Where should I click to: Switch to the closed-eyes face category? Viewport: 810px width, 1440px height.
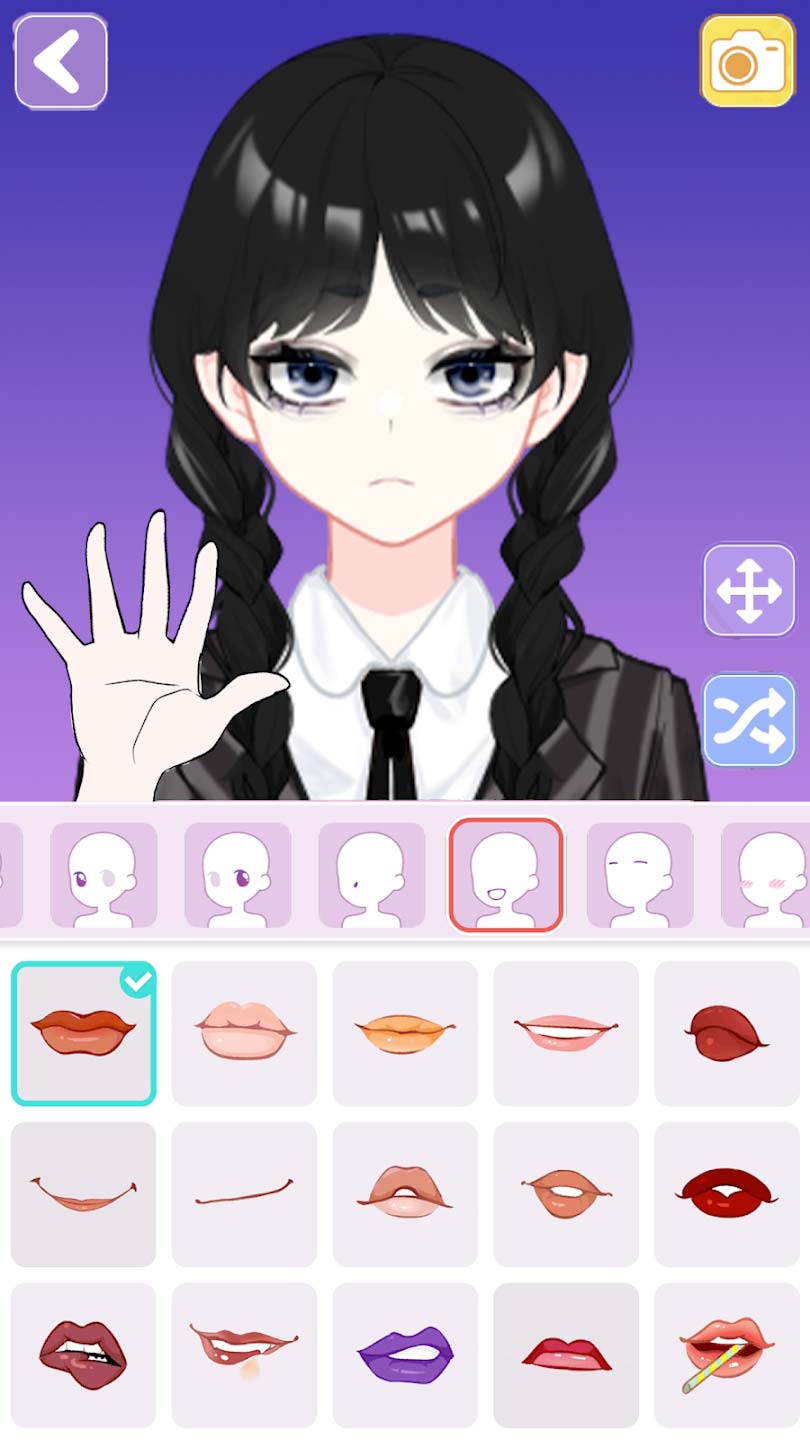[640, 875]
